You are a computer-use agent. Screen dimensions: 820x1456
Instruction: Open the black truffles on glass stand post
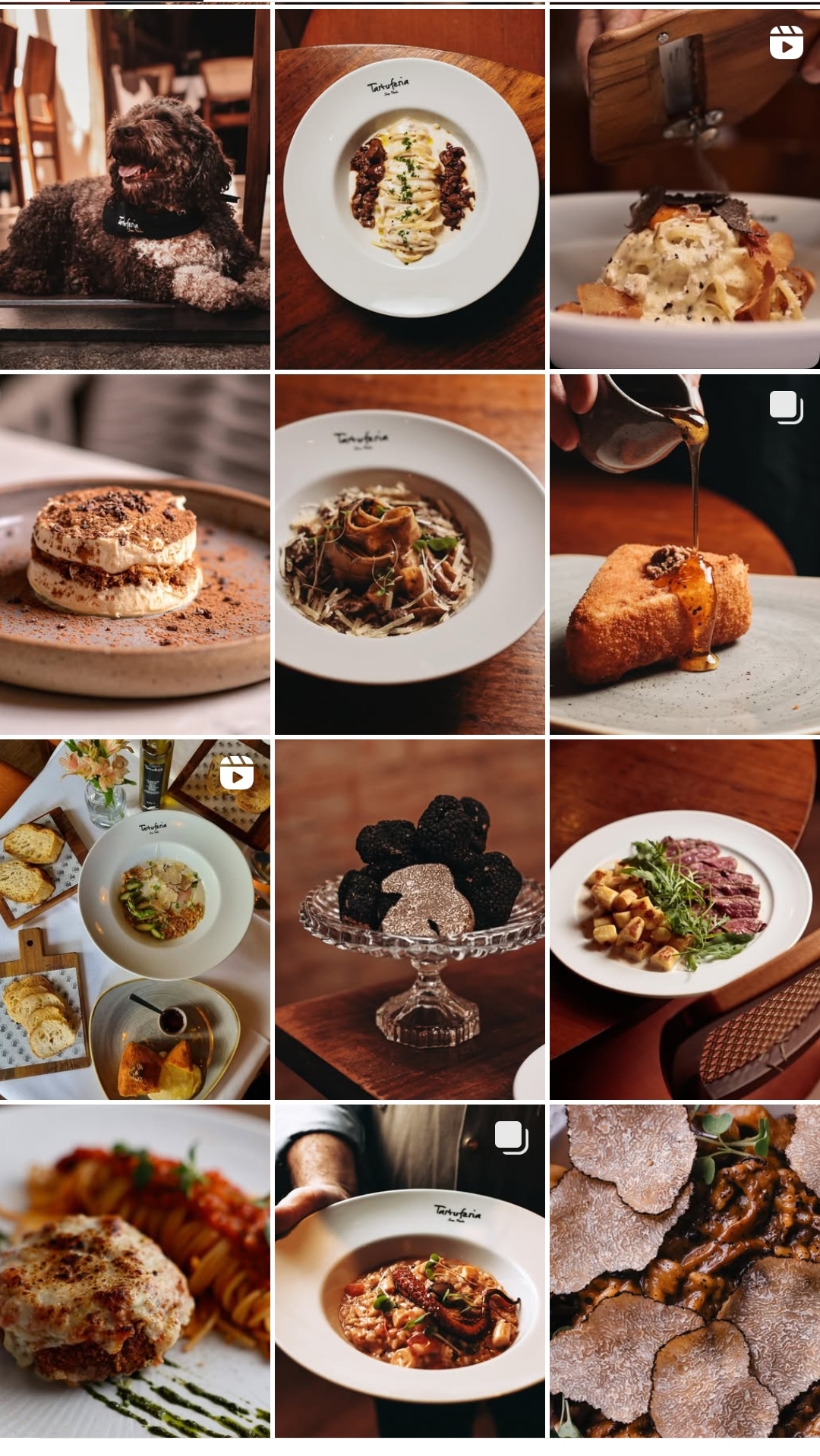coord(409,919)
